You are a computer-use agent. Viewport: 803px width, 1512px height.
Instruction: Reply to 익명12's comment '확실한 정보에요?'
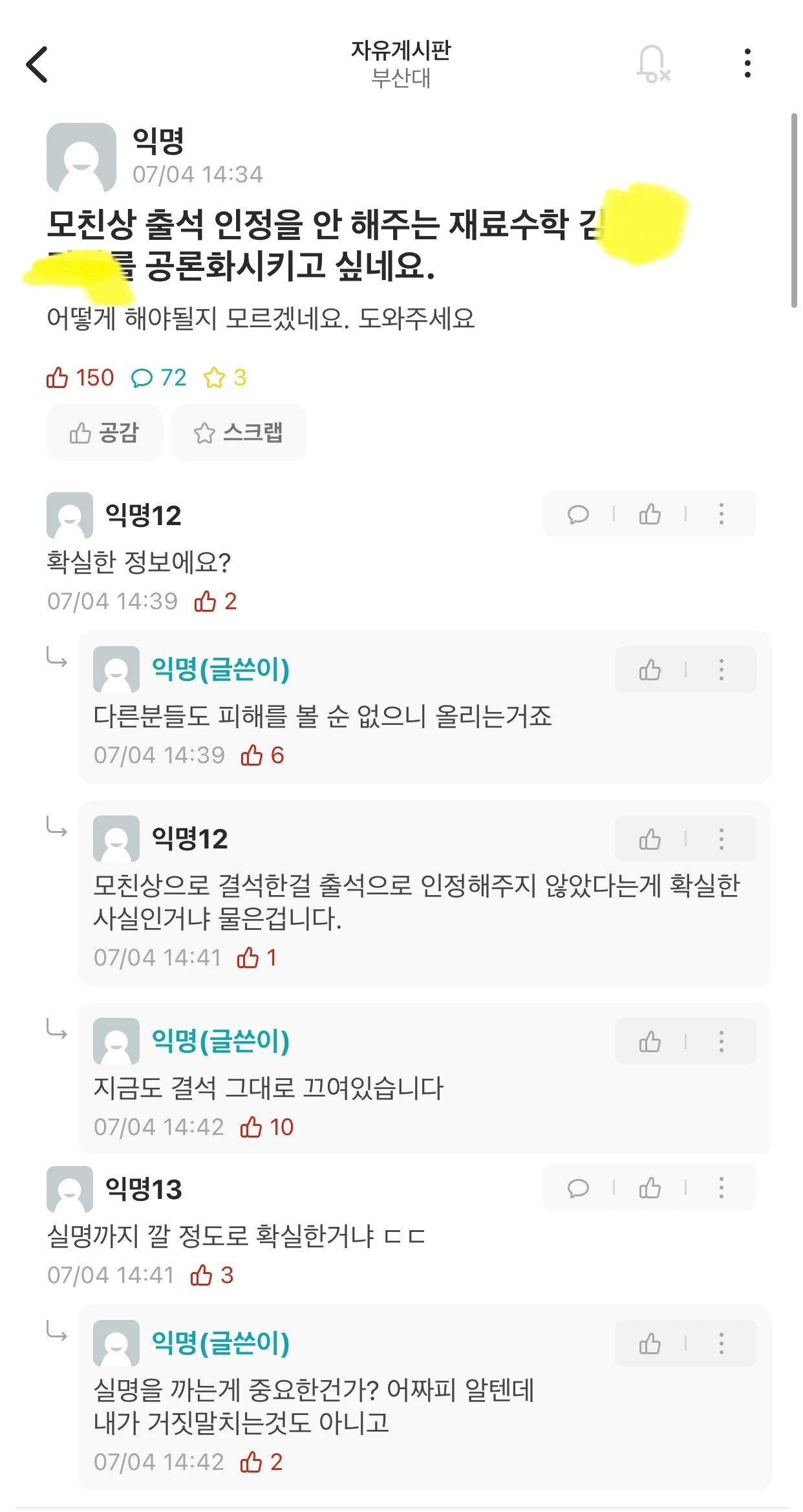[578, 514]
